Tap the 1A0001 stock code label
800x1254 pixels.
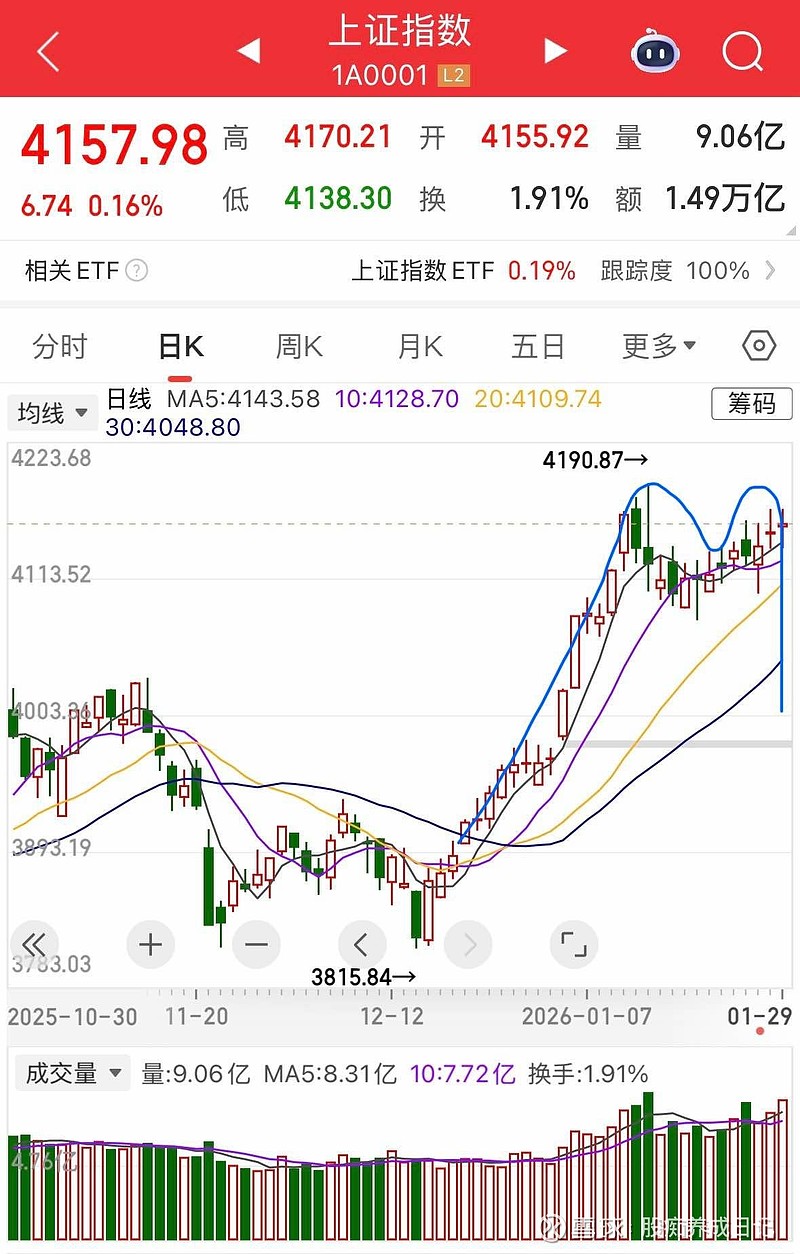point(380,73)
